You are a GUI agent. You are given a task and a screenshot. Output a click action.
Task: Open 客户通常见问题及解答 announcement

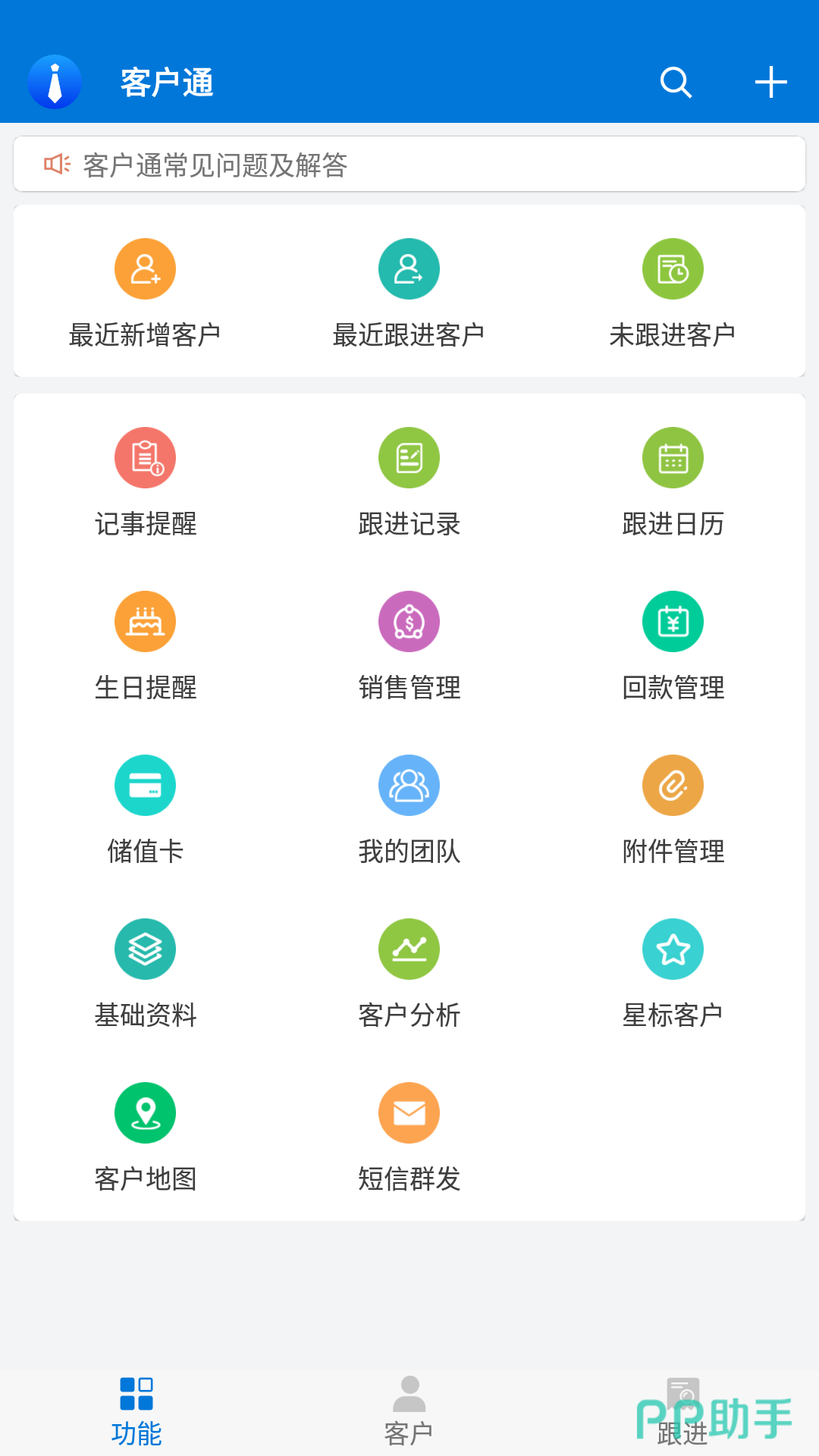(409, 165)
